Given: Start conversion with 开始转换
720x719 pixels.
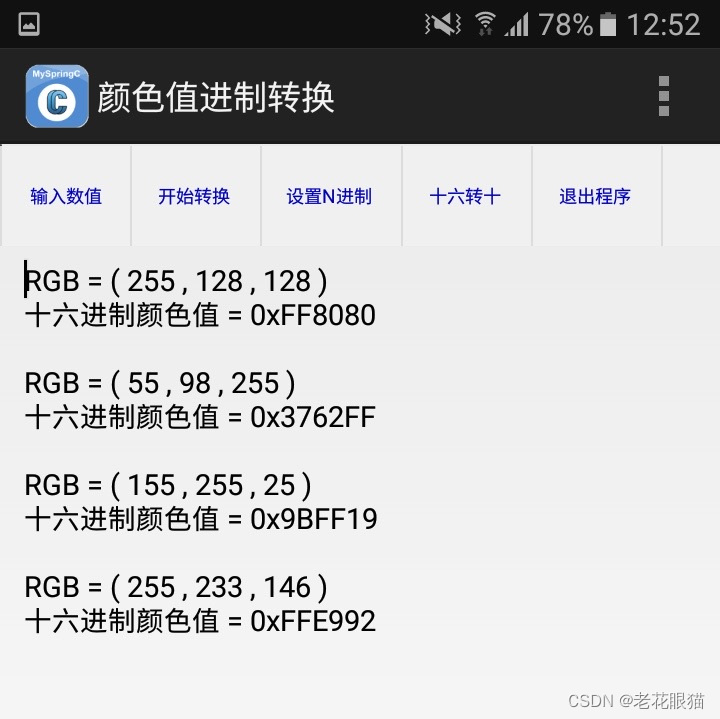Looking at the screenshot, I should pyautogui.click(x=194, y=196).
